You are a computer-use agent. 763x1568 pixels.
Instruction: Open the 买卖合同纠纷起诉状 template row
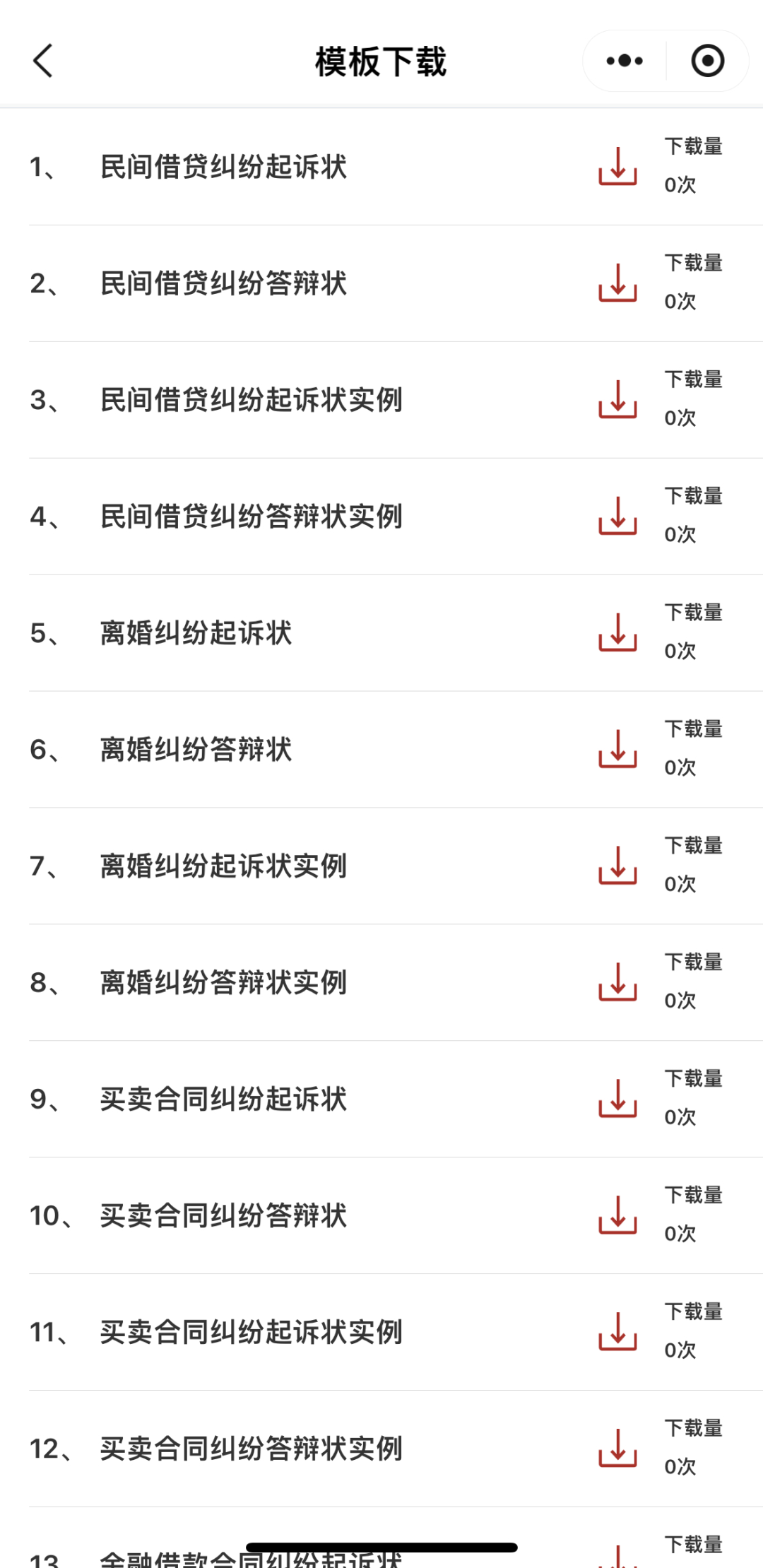pos(223,1100)
